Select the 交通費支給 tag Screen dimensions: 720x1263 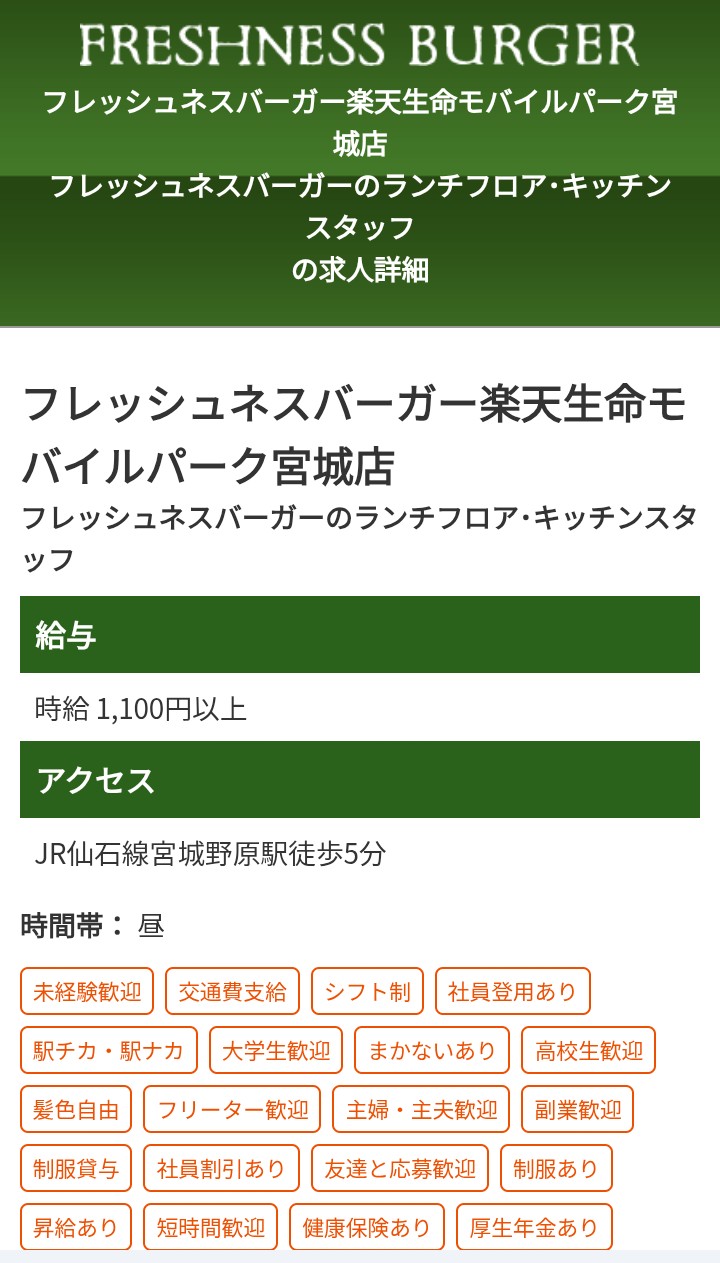click(232, 991)
